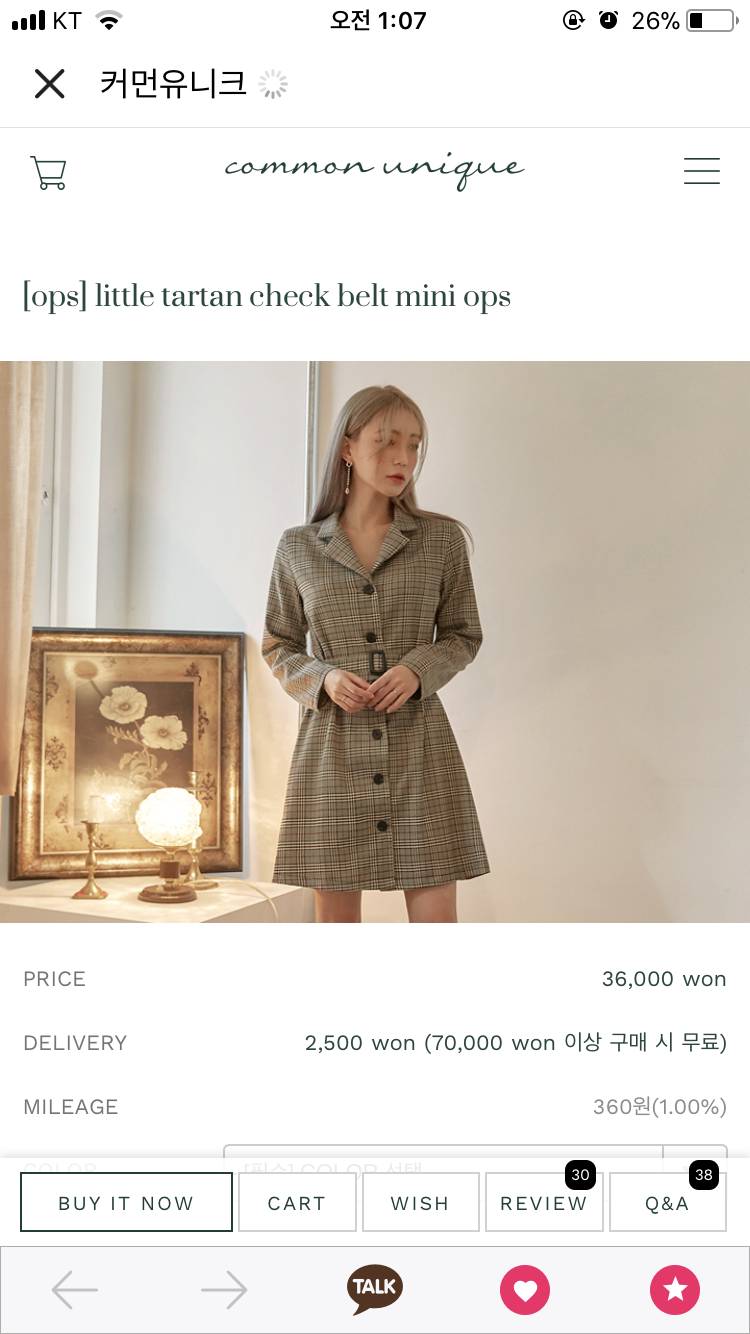
Task: Add the dress to CART
Action: tap(297, 1202)
